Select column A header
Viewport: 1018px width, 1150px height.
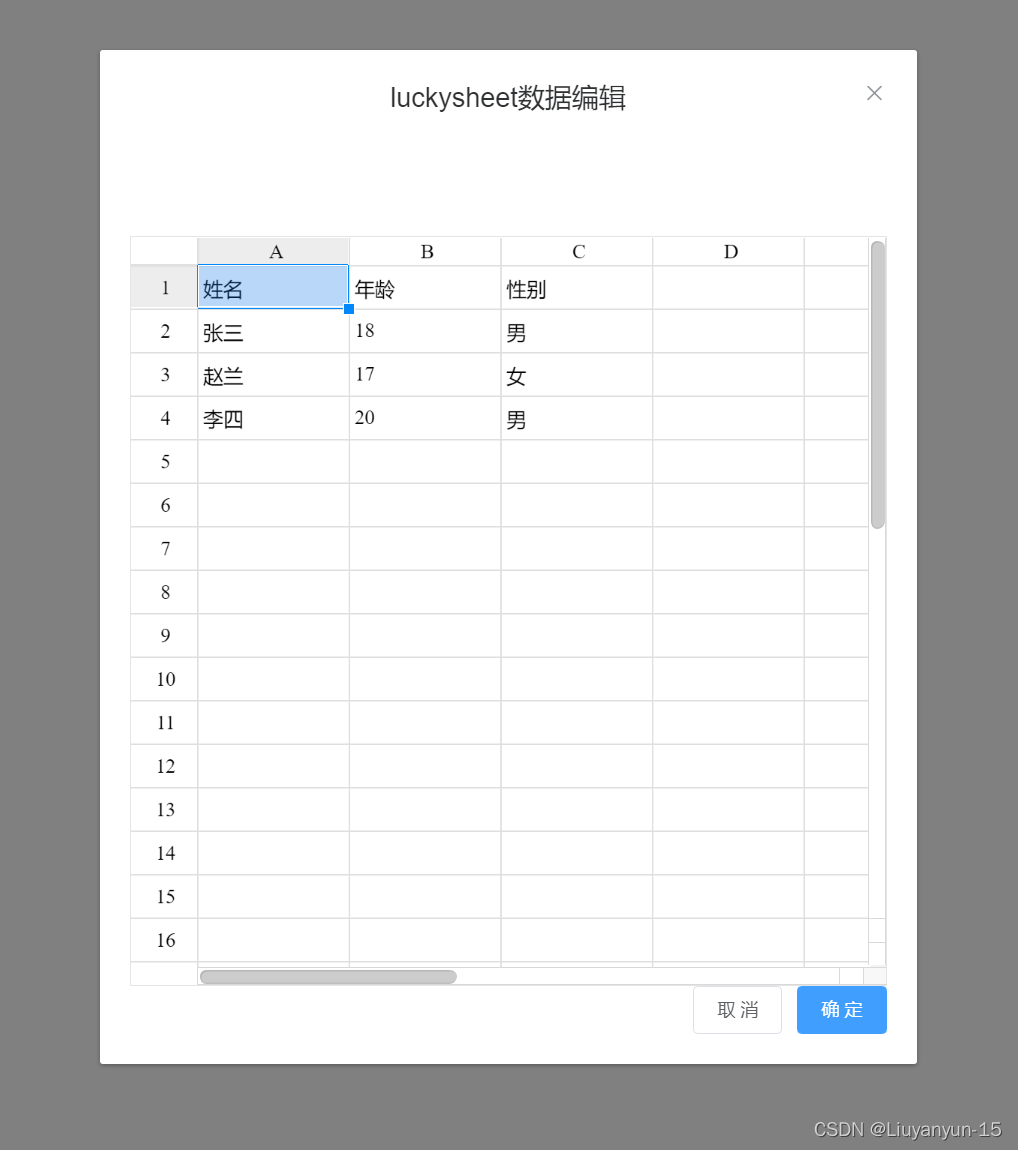[274, 252]
